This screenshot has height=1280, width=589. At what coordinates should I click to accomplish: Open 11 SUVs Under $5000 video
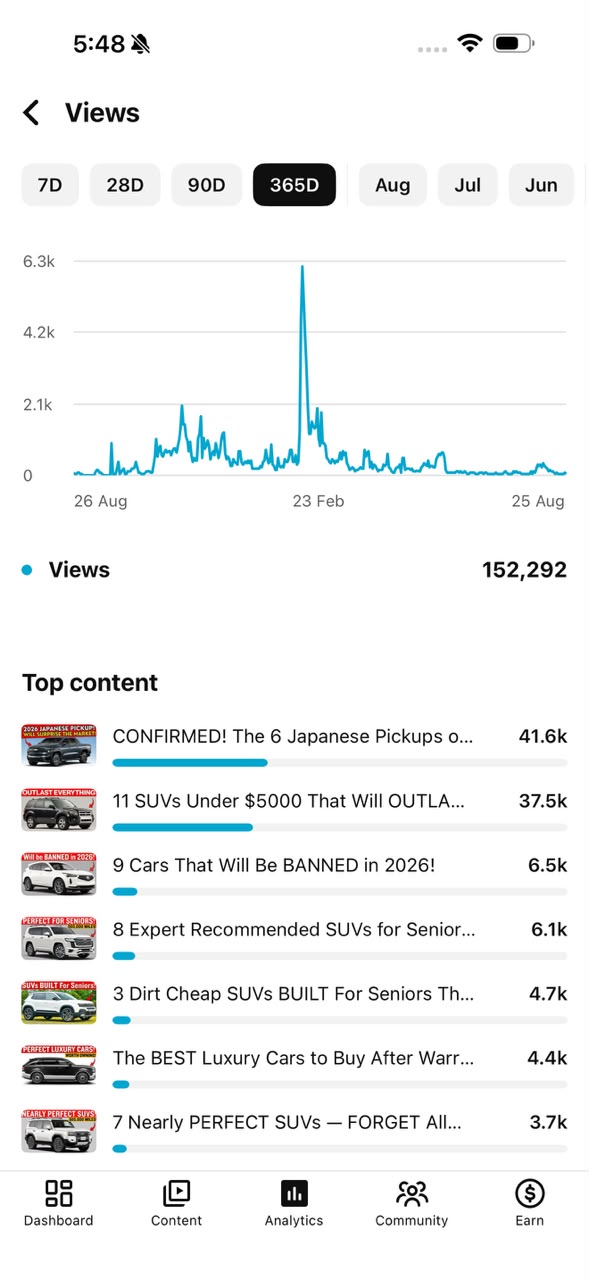pyautogui.click(x=294, y=810)
